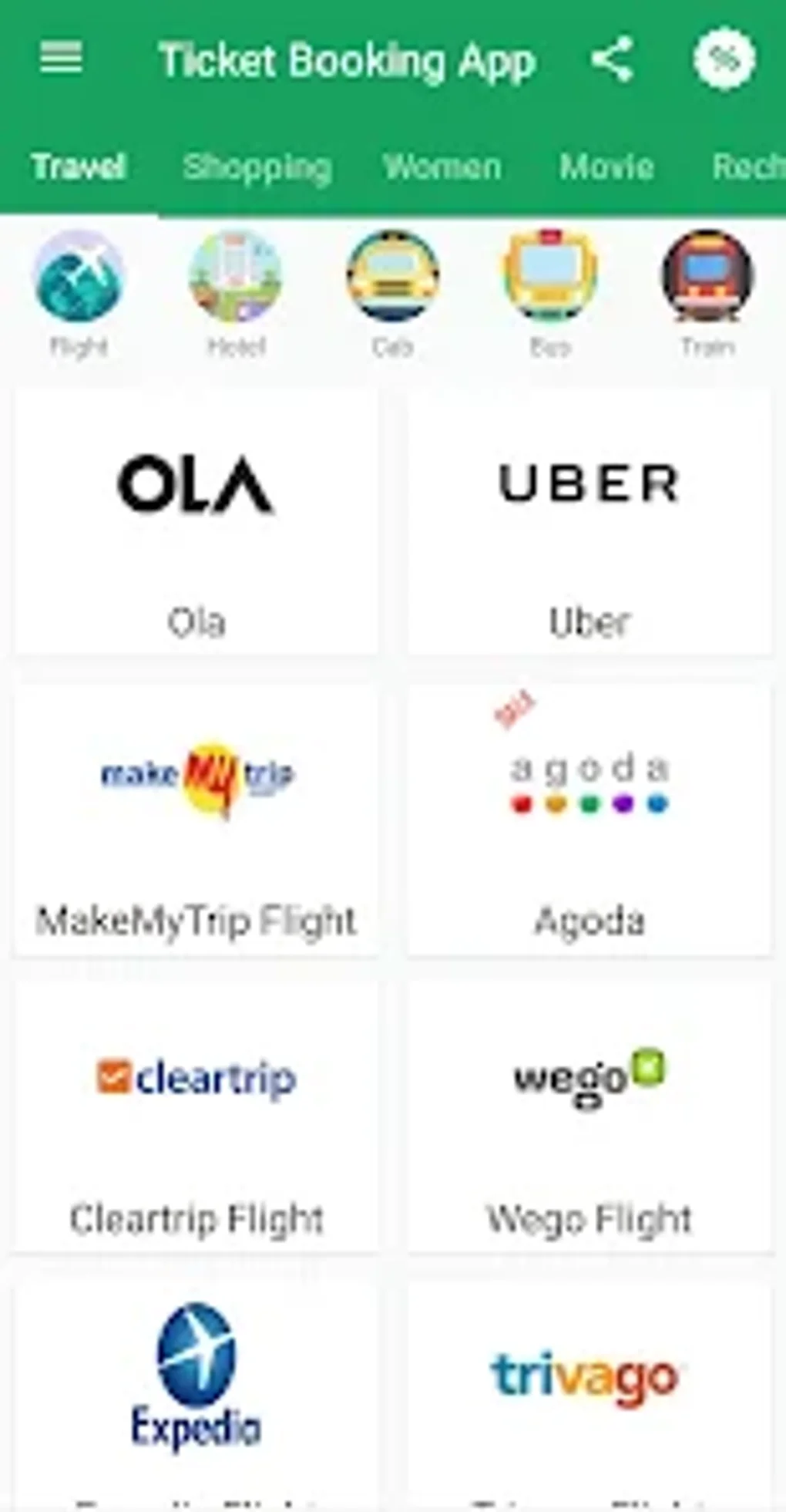The height and width of the screenshot is (1512, 786).
Task: Open the Agoda card
Action: [x=589, y=821]
